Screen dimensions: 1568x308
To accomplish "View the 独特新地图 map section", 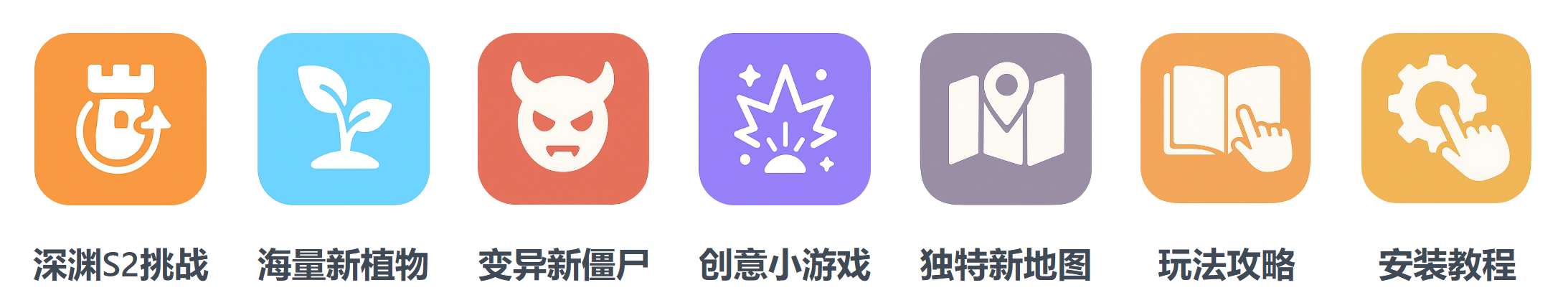I will pos(1006,119).
